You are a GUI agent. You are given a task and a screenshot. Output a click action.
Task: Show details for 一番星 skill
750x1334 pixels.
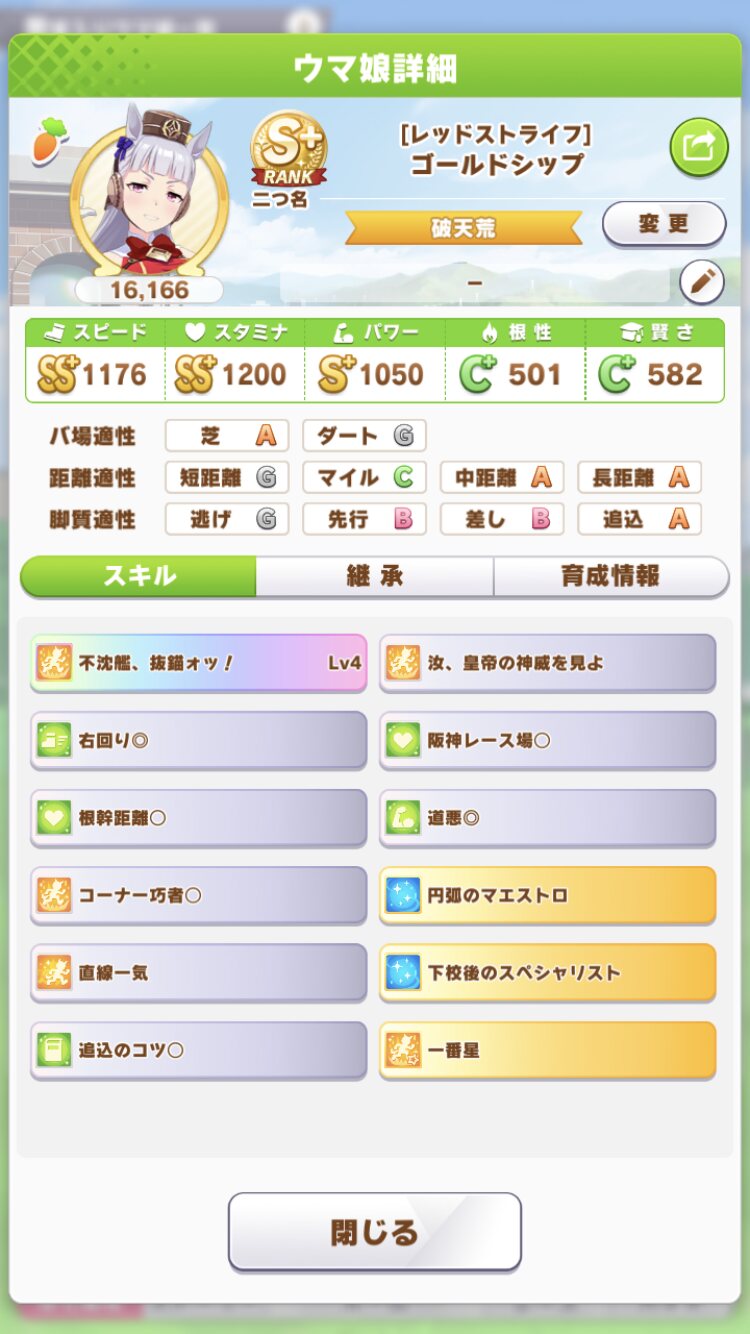pos(548,1050)
